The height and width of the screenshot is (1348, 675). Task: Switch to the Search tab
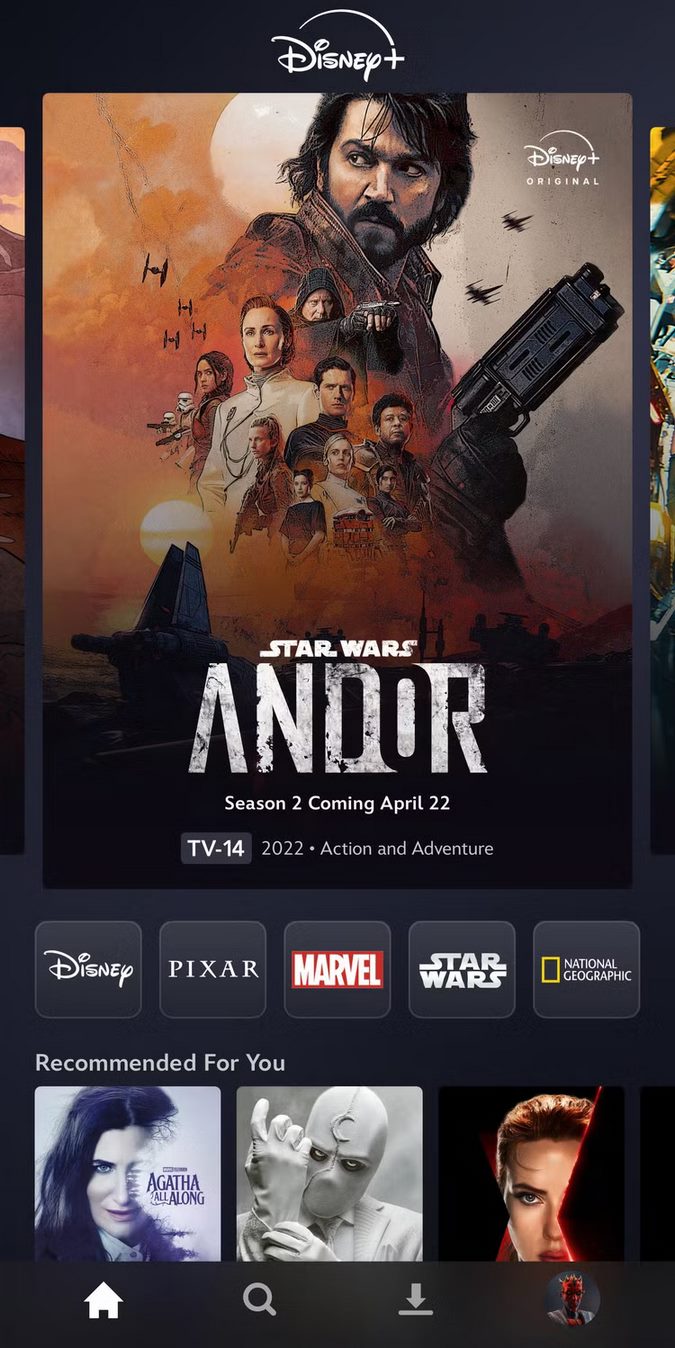click(x=259, y=1300)
